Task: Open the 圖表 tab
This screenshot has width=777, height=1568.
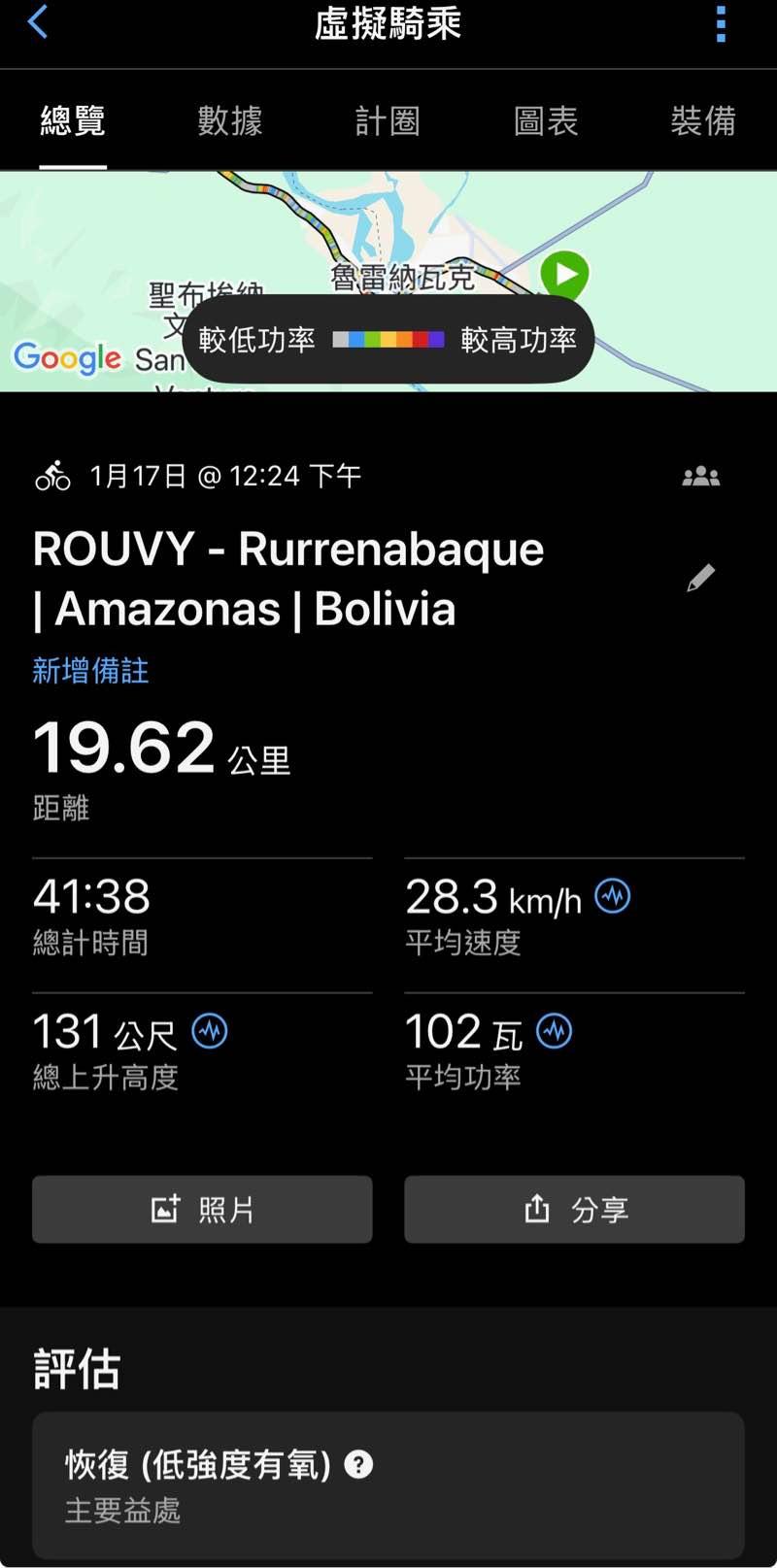Action: click(x=546, y=121)
